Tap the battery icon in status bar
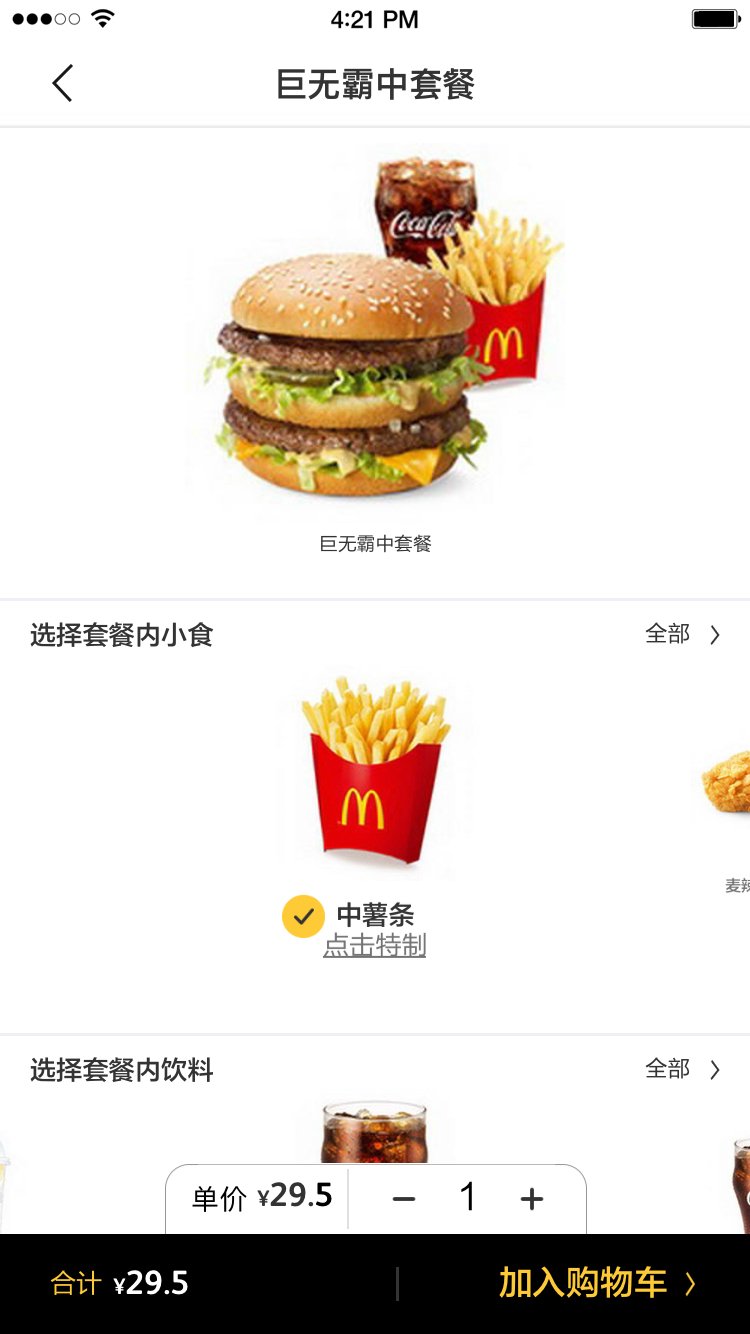The width and height of the screenshot is (750, 1334). [716, 16]
